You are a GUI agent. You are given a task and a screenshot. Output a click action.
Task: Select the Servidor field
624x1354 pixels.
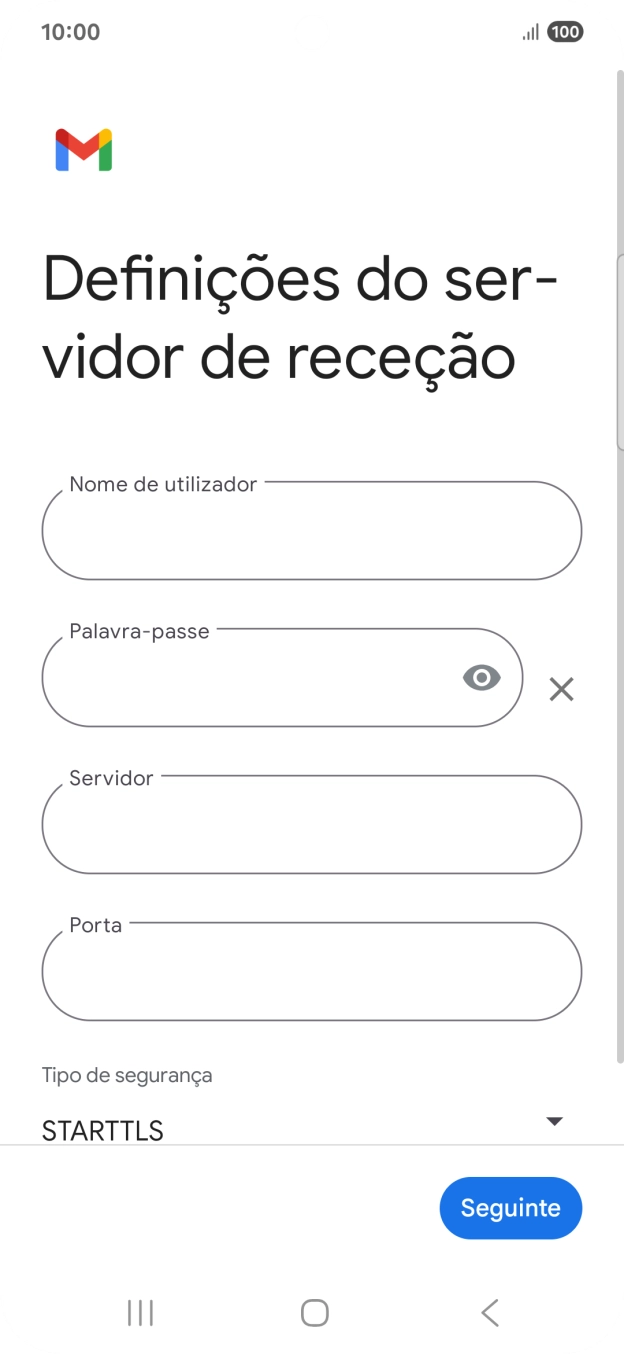click(x=311, y=825)
